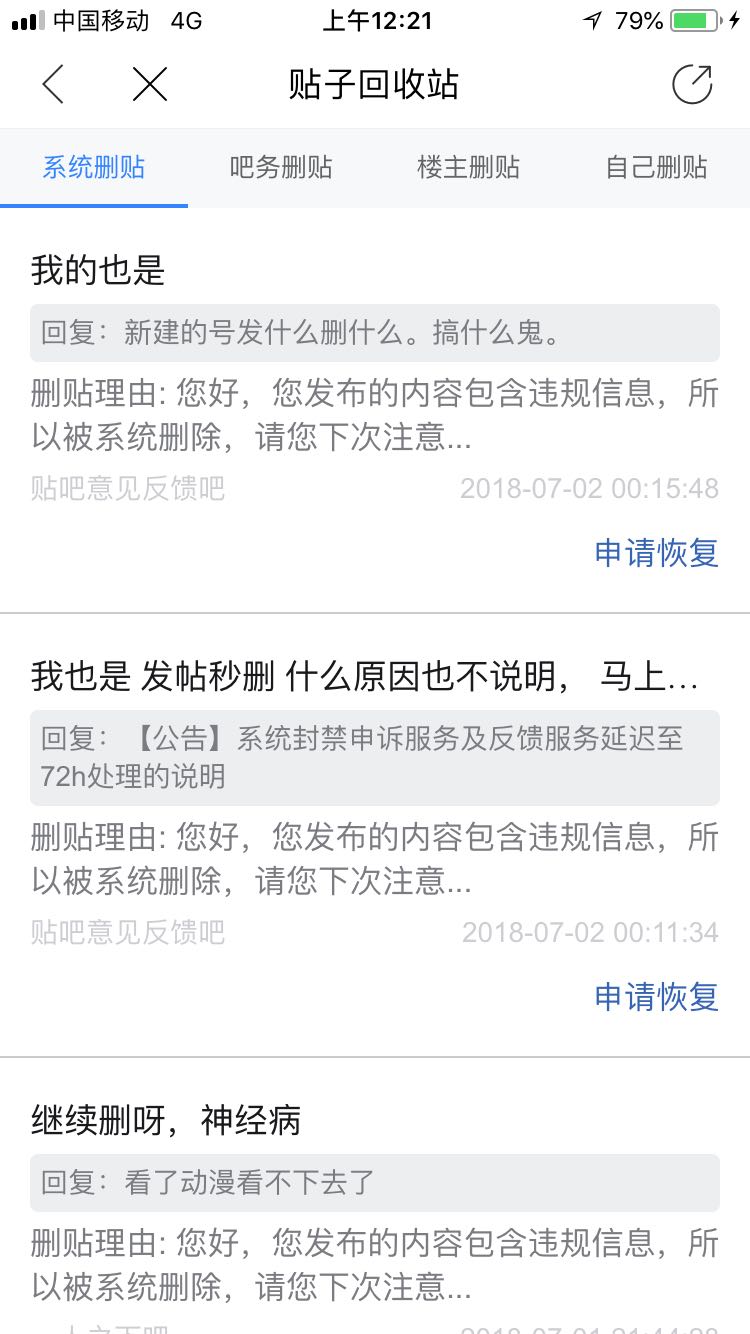Screen dimensions: 750x1334
Task: Open the post starting with 我也是 发帖秒删
Action: (365, 677)
